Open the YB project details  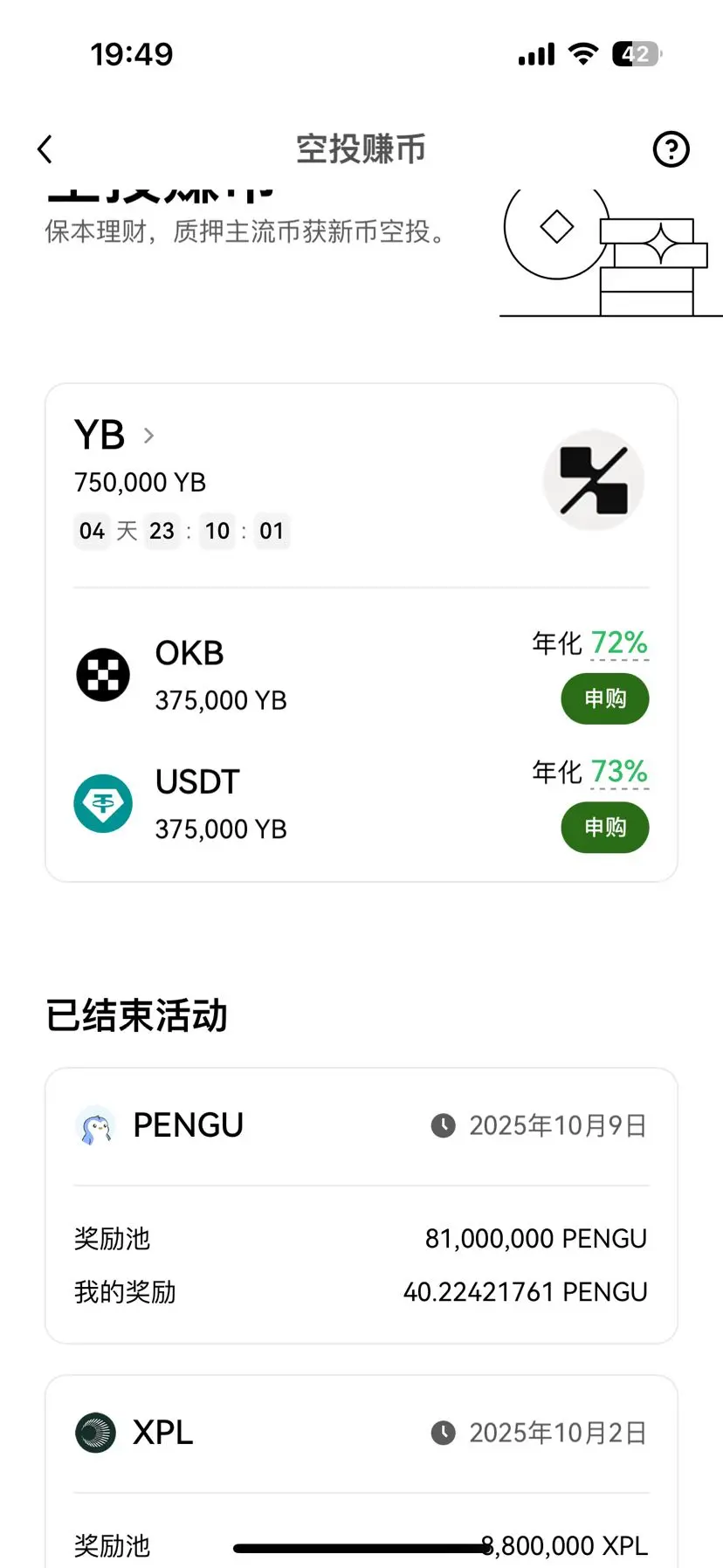point(114,435)
